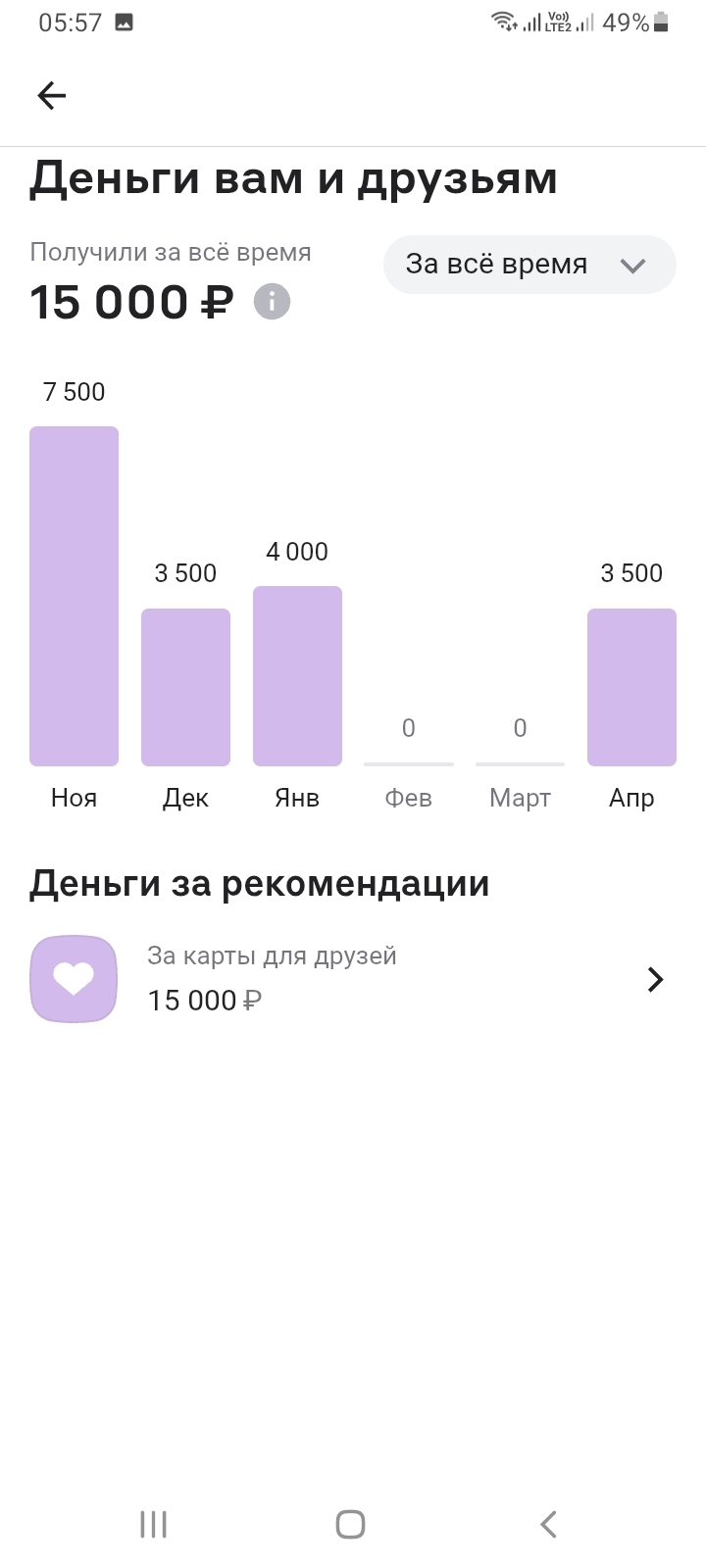Select the Апр bar in the chart
The image size is (706, 1568).
click(631, 687)
